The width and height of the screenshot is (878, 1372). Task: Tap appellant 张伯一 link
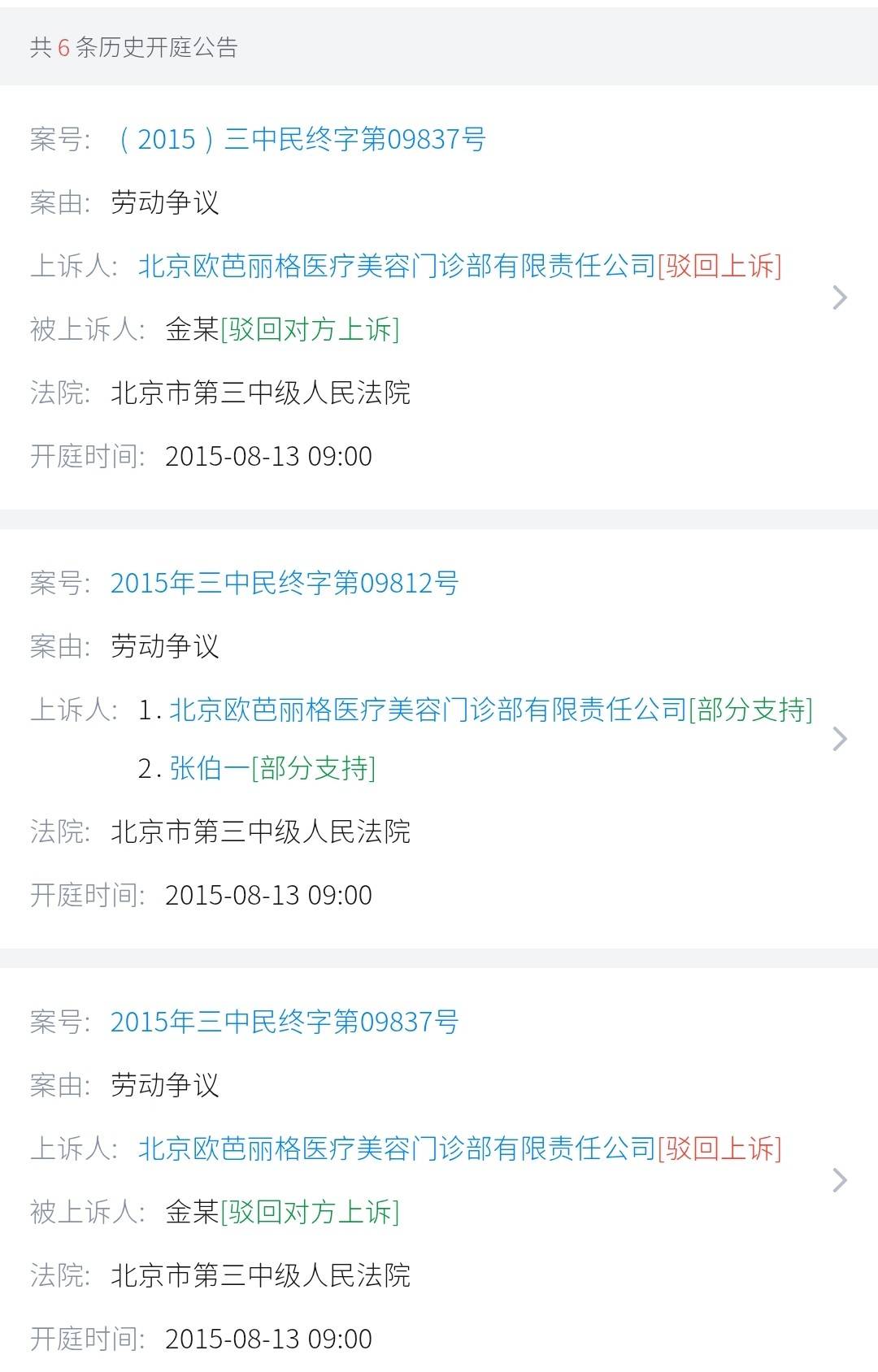pyautogui.click(x=209, y=768)
